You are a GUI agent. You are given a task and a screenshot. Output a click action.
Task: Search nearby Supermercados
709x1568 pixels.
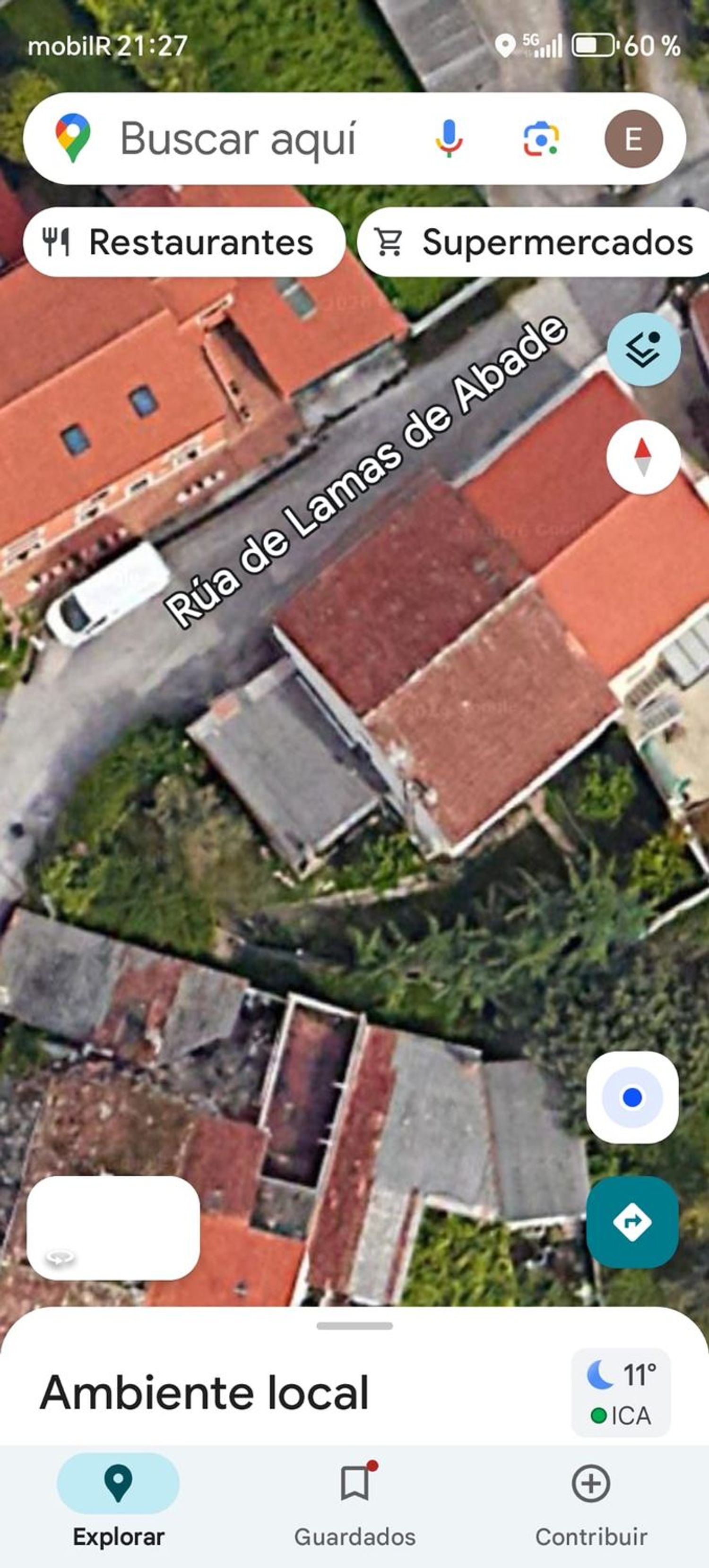coord(529,243)
